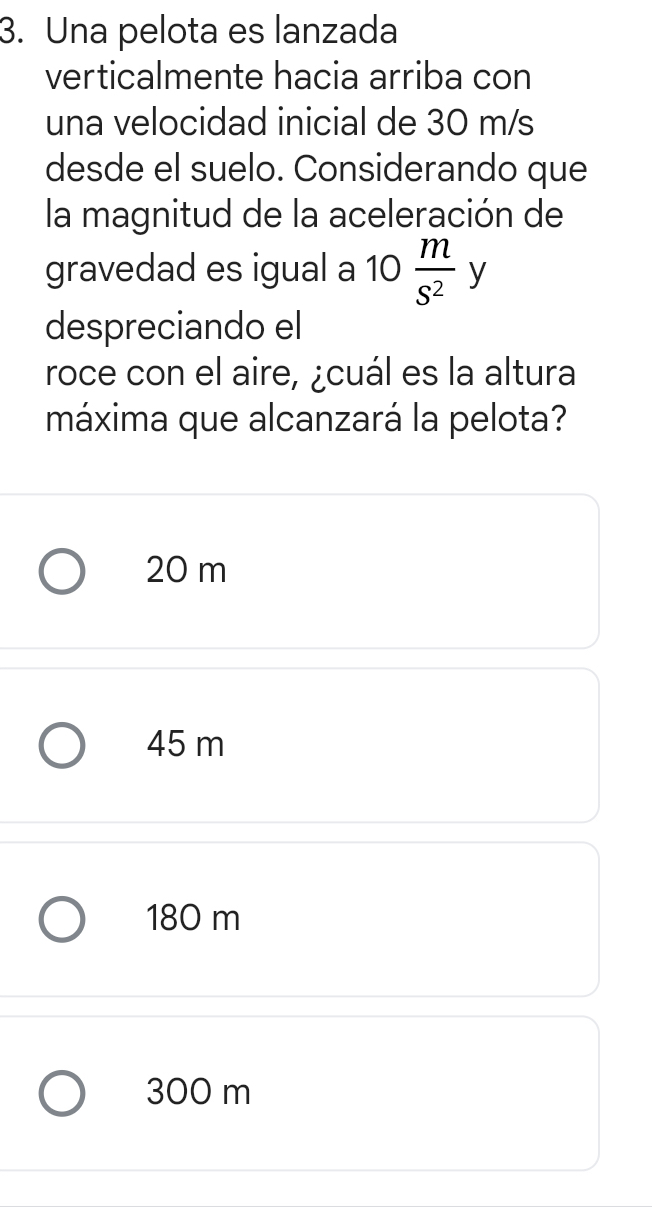Select the 20 m answer option
Screen dimensions: 652x1207
(x=63, y=571)
